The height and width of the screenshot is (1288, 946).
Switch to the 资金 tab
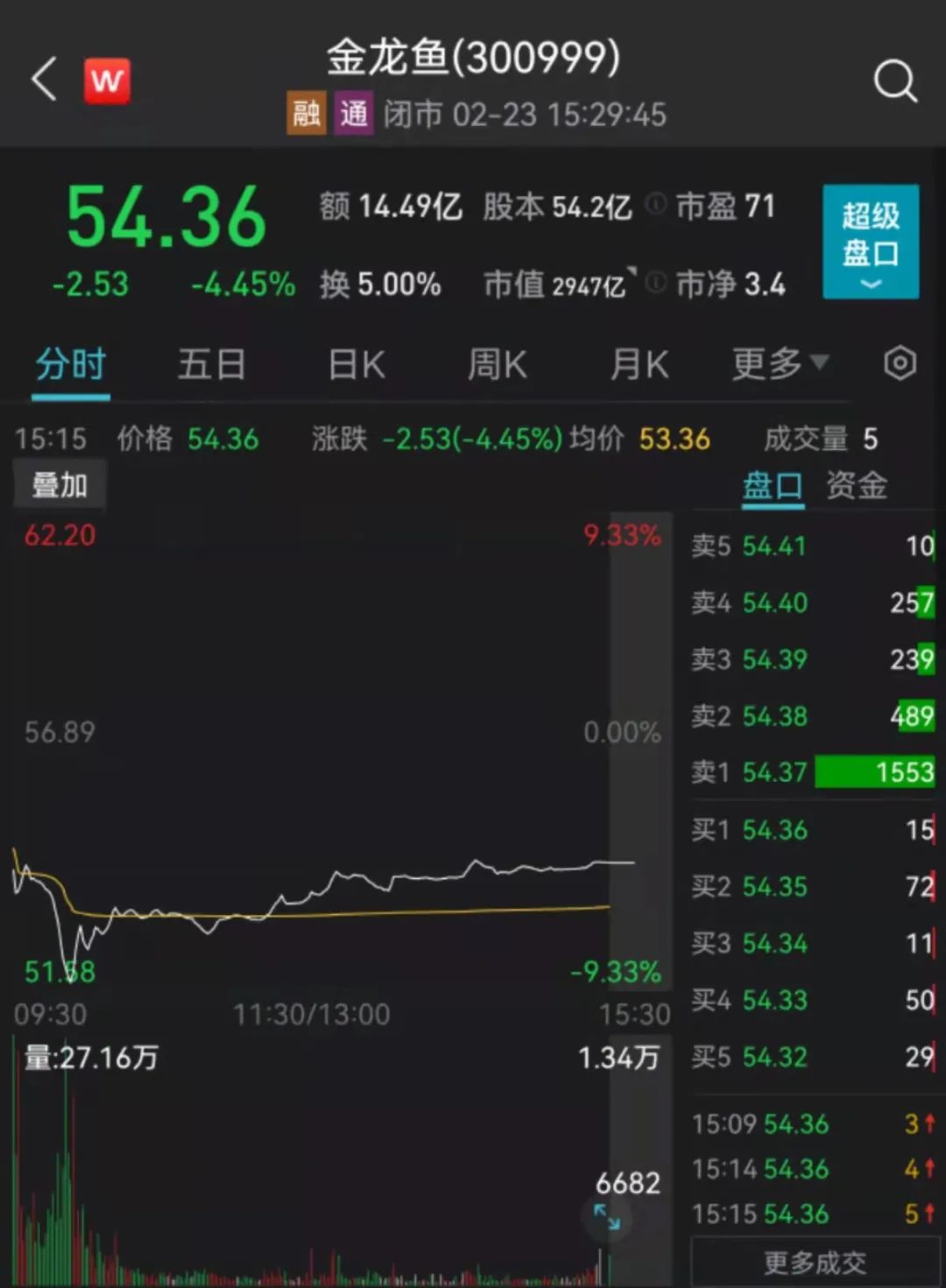pos(856,485)
